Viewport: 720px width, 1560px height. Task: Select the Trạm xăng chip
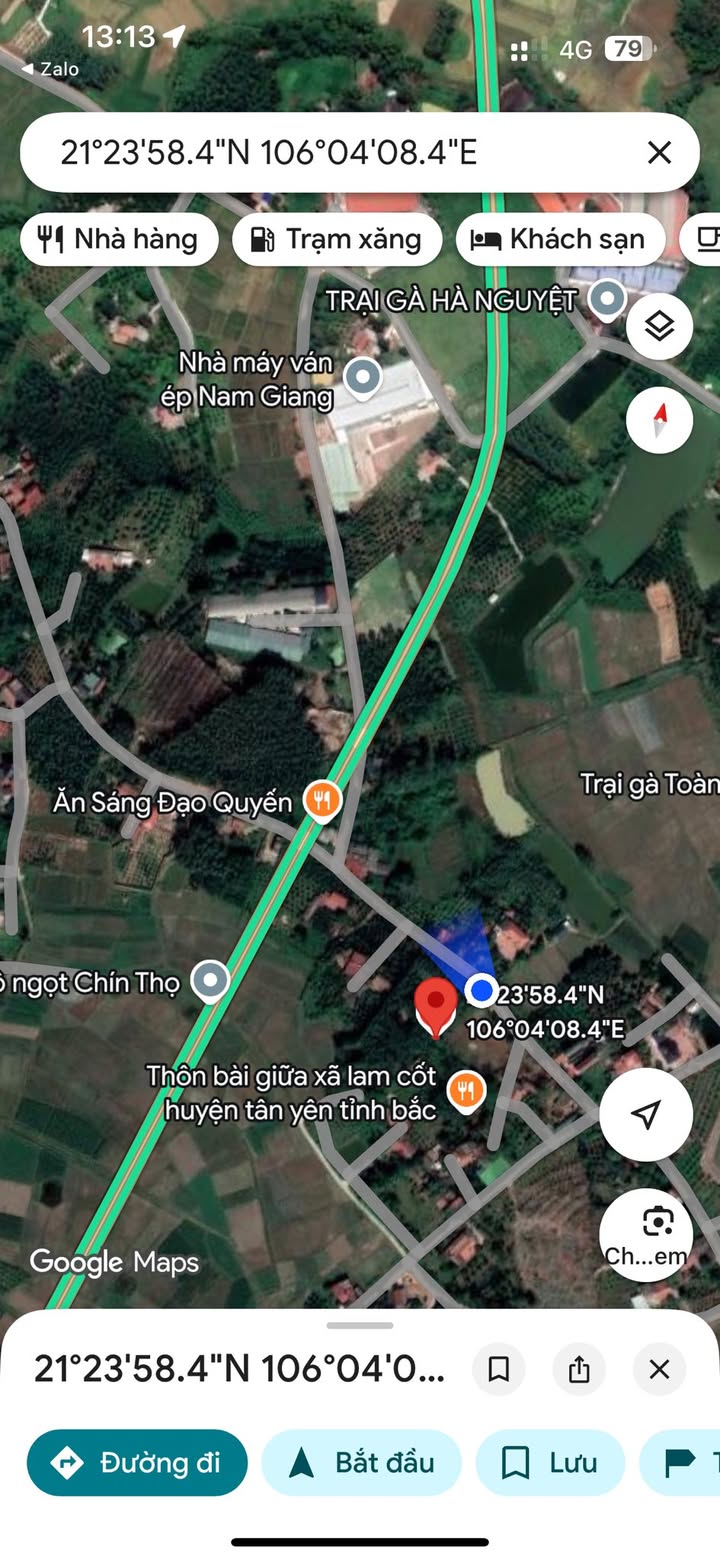338,239
